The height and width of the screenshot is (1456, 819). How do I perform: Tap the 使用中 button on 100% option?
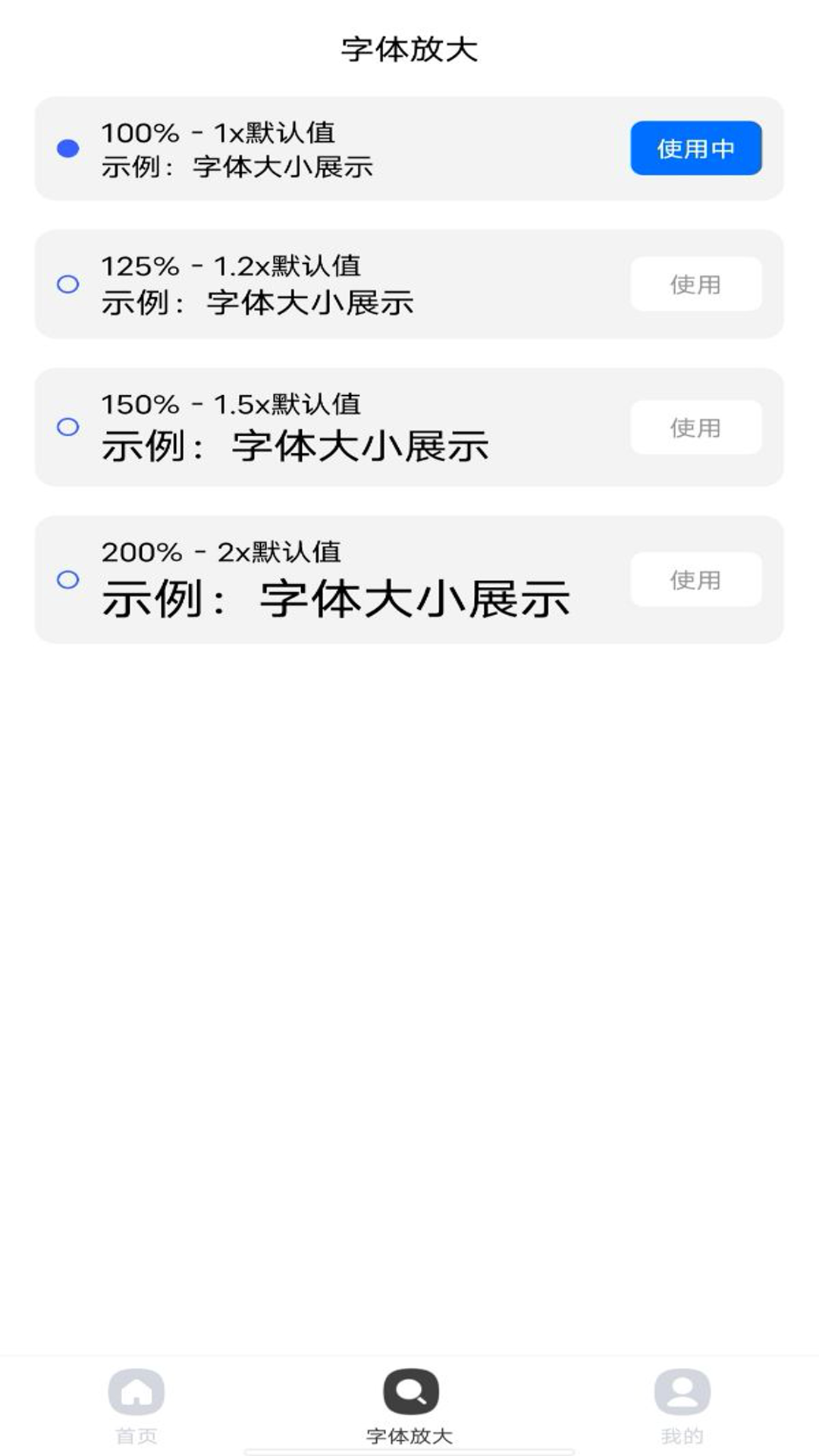(x=695, y=149)
